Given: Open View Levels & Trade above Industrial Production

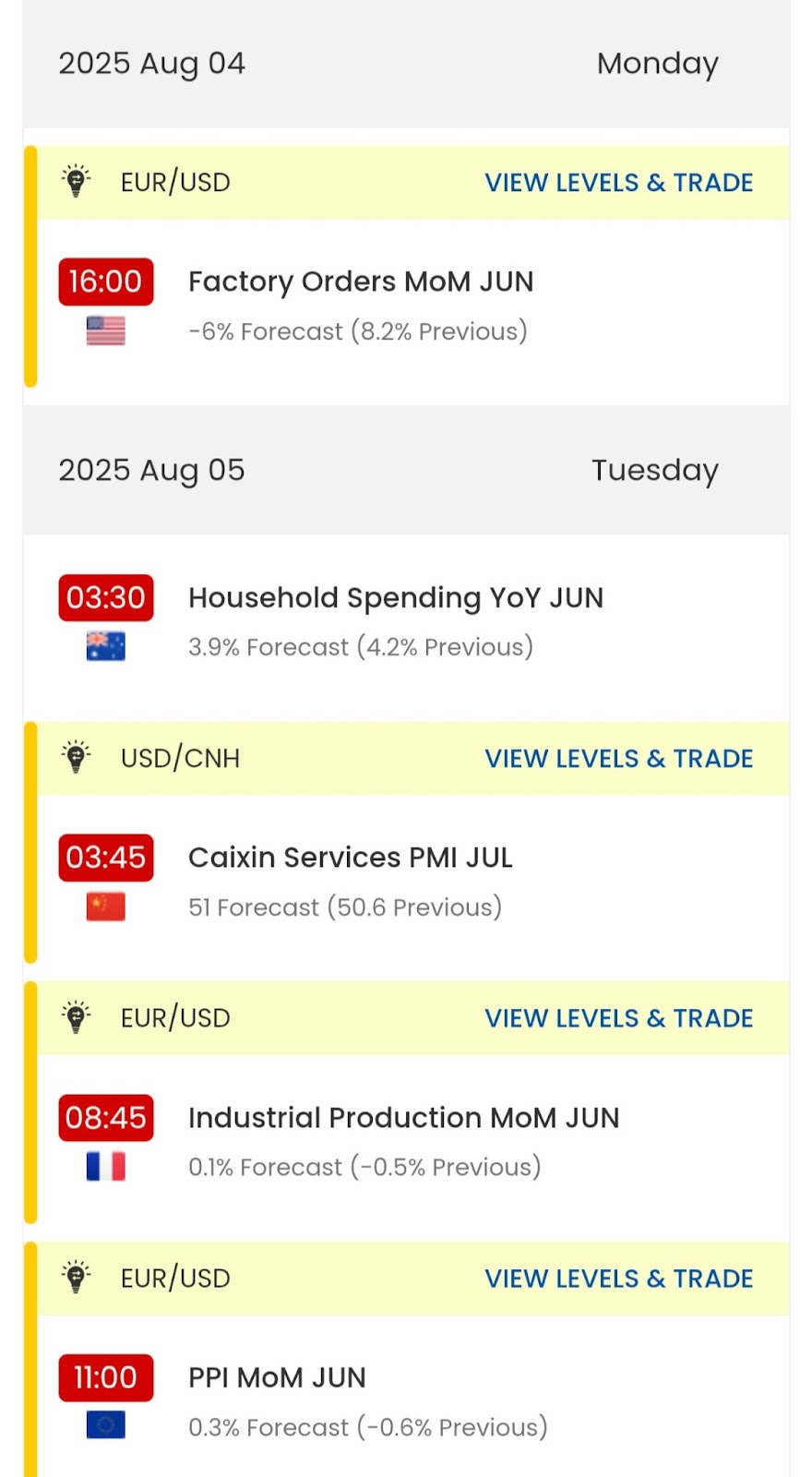Looking at the screenshot, I should 618,1018.
